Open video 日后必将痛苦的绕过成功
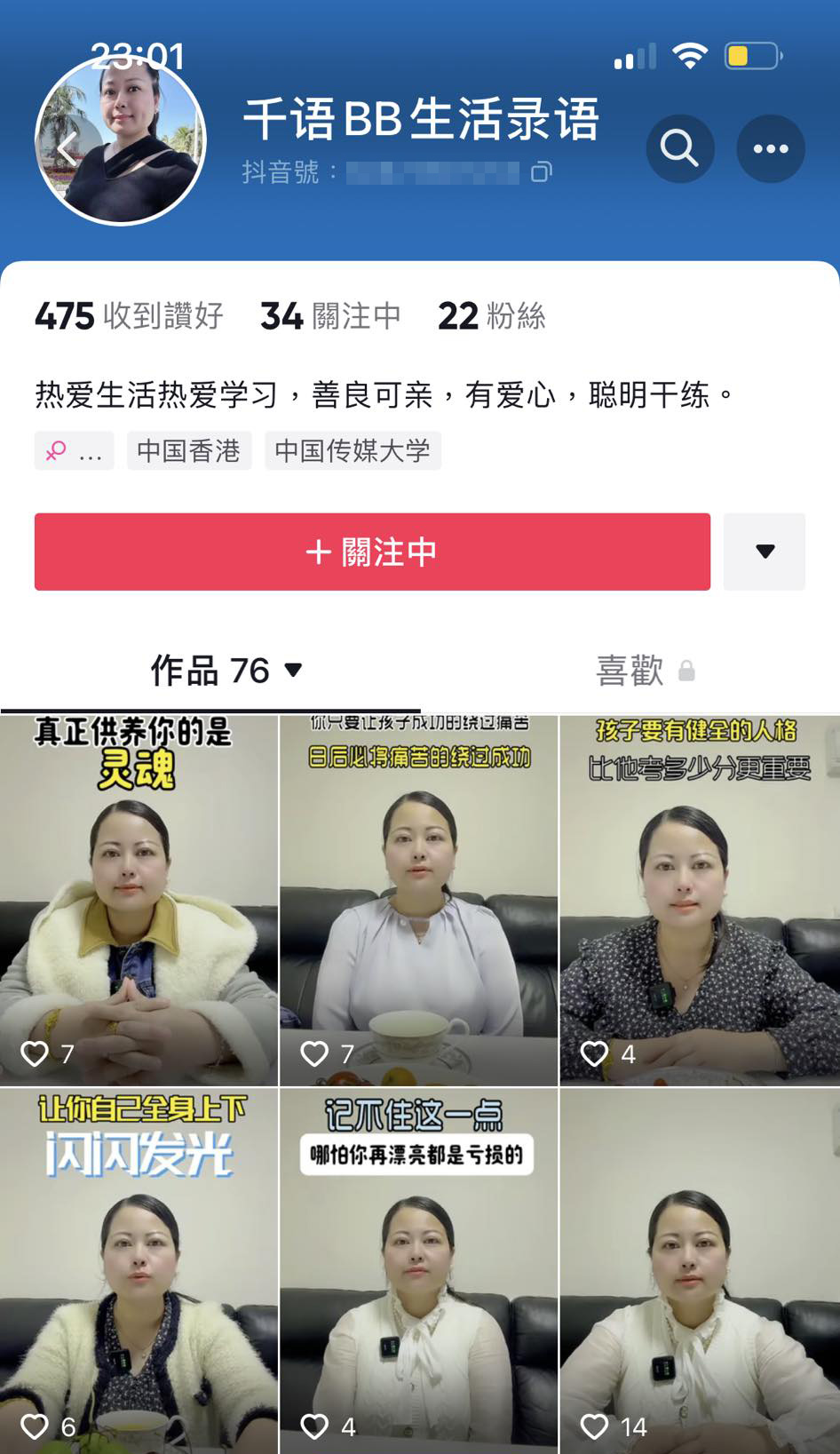 [x=419, y=899]
